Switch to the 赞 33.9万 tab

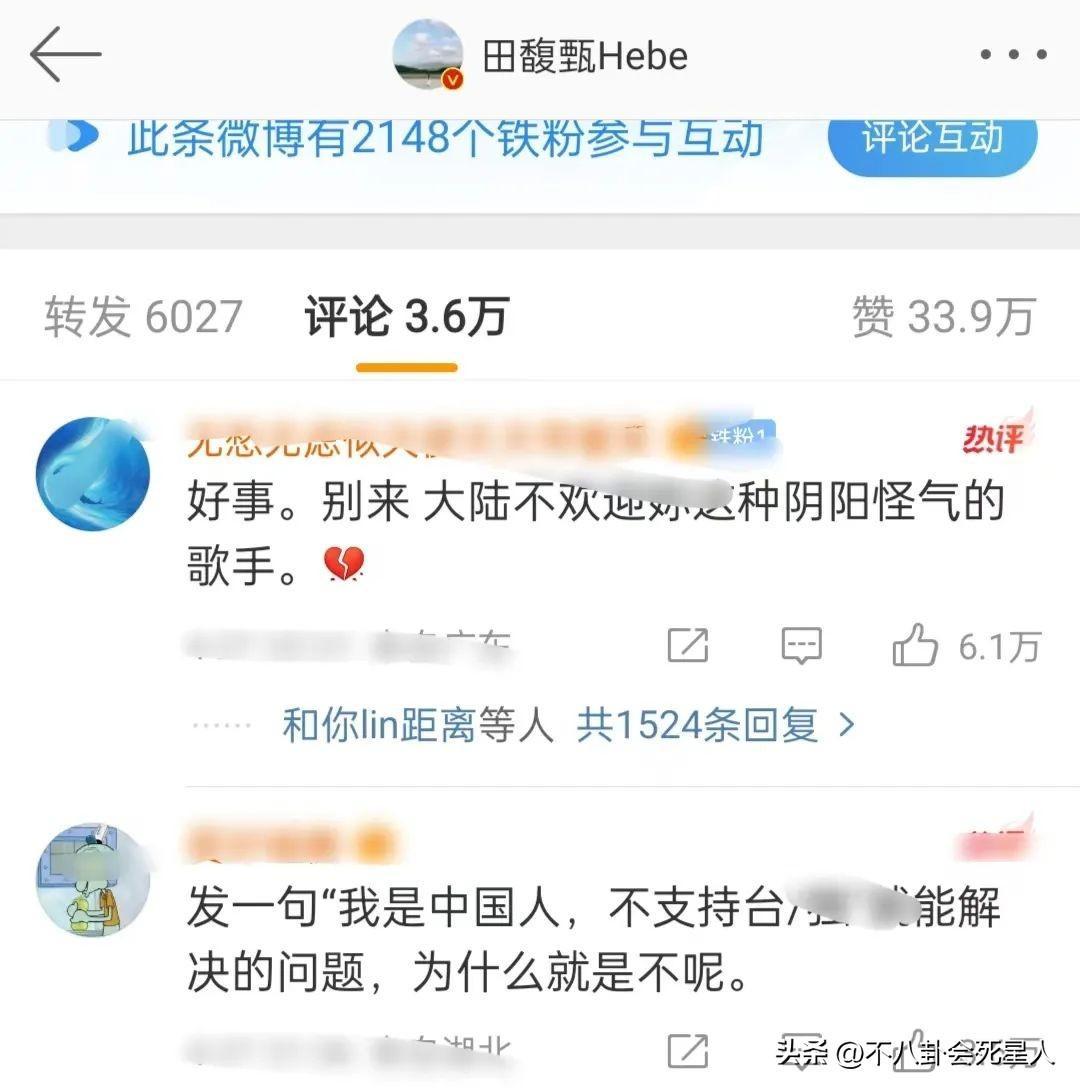942,317
